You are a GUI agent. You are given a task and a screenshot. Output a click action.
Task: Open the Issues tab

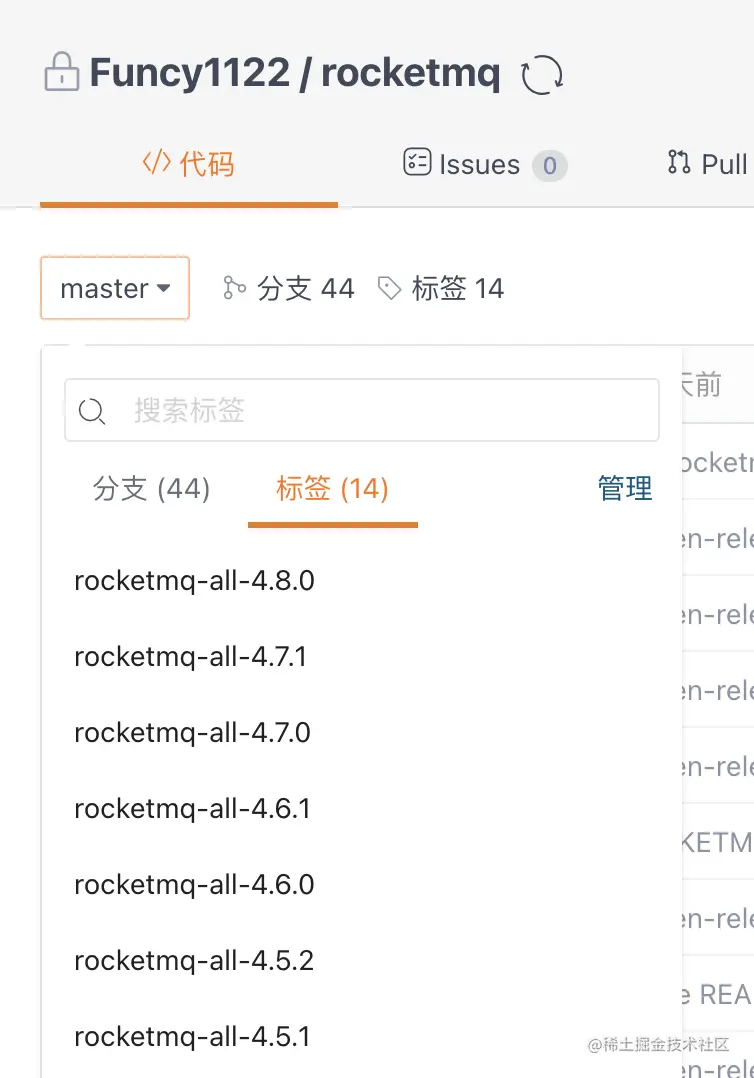483,164
